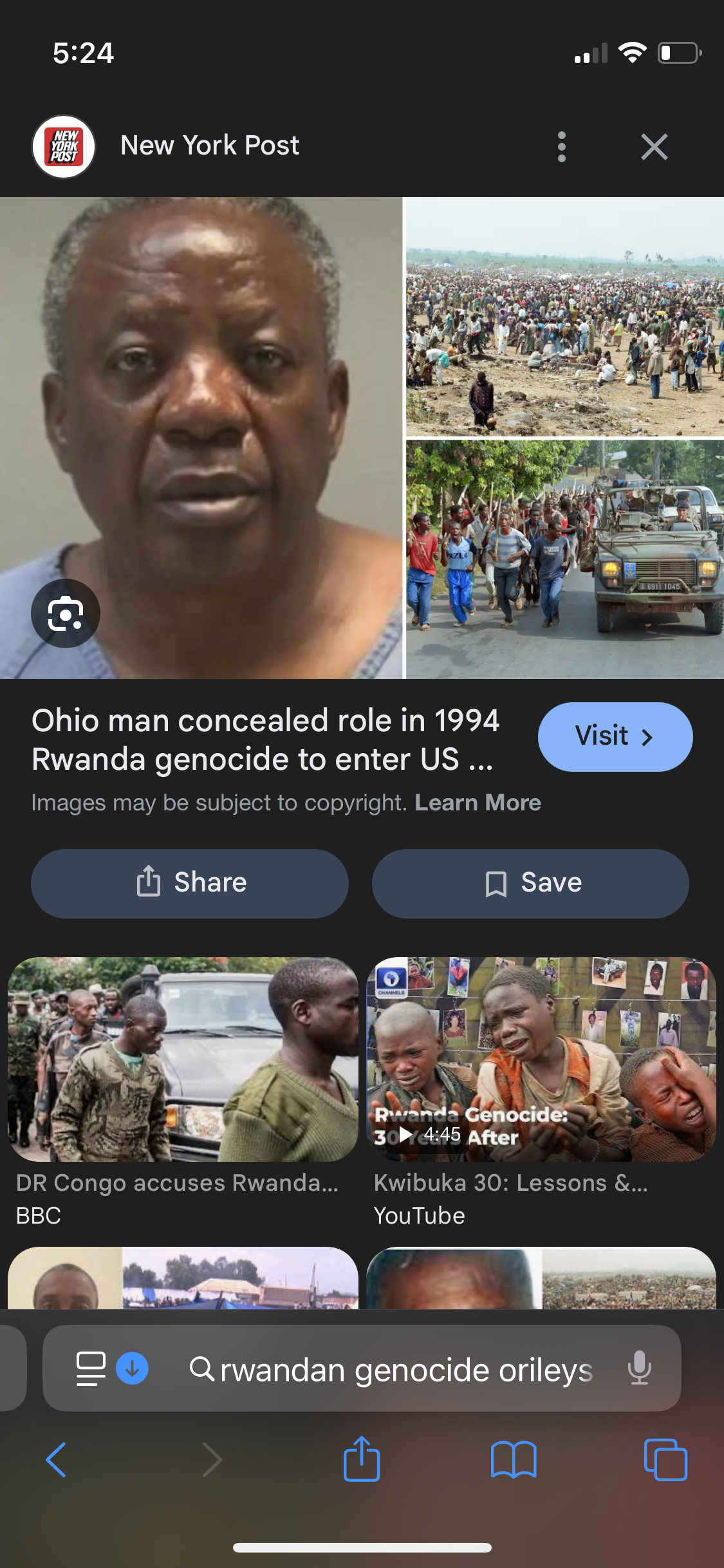Show all open Safari tabs
Screen dimensions: 724x1568
[x=665, y=1459]
